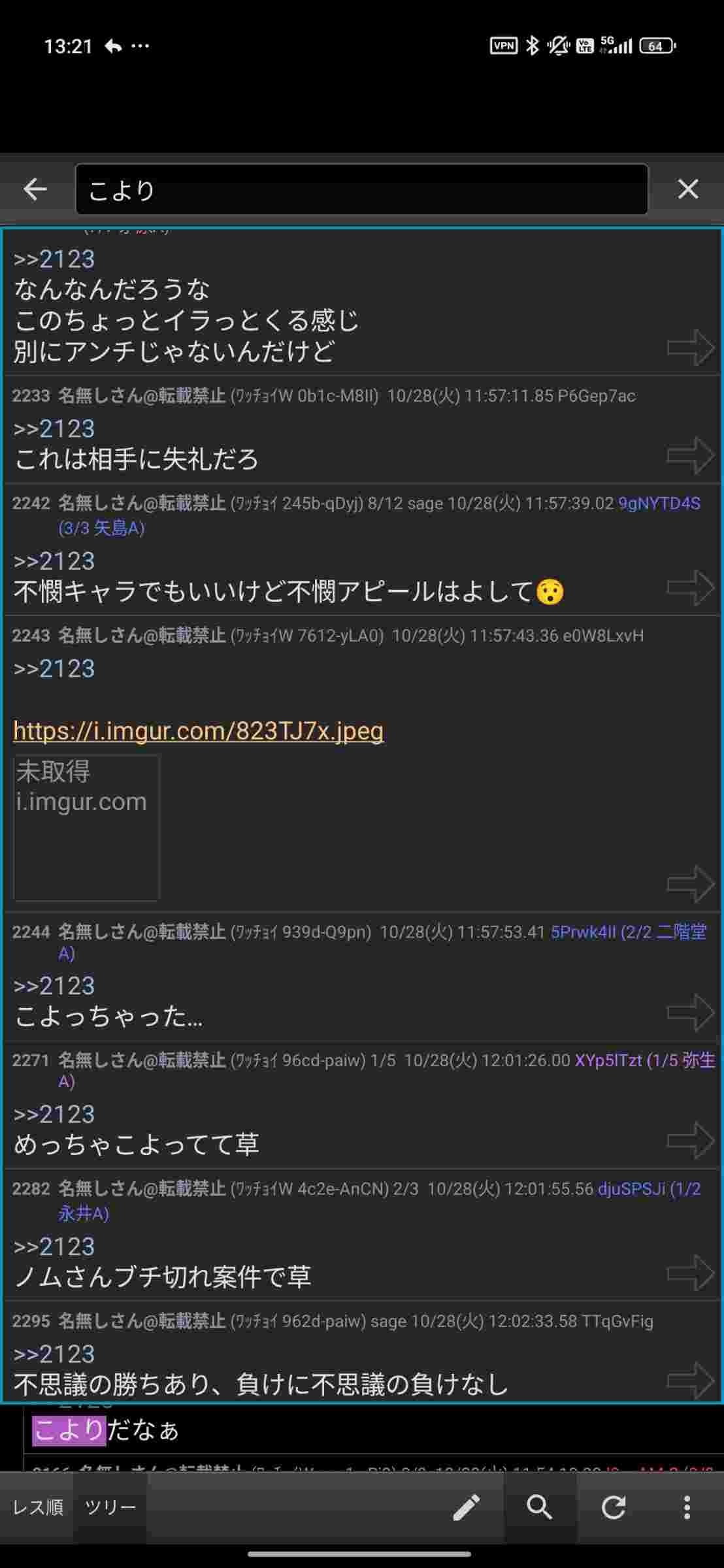Write a reply with the pencil icon
The image size is (724, 1568).
coord(467,1507)
